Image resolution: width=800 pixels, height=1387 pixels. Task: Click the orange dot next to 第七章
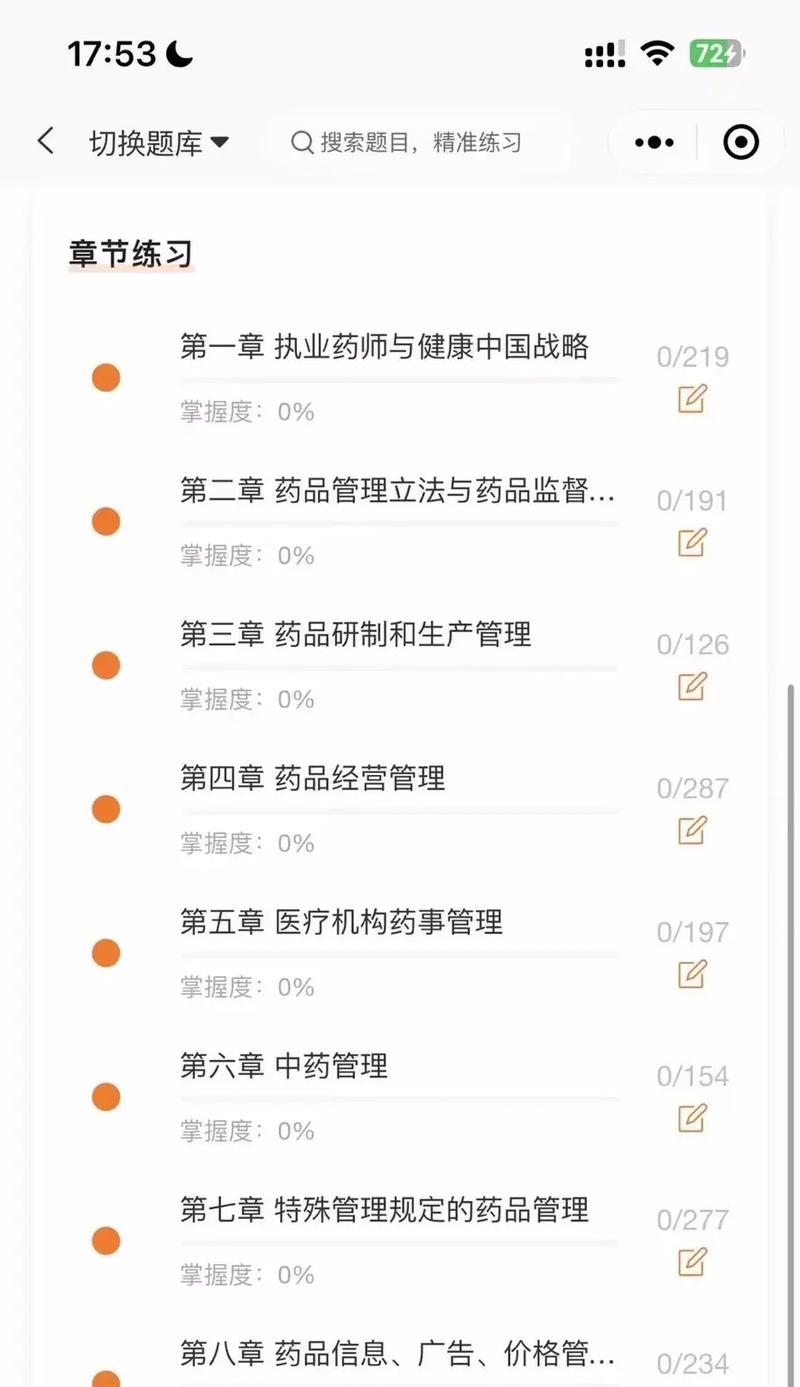(105, 1241)
